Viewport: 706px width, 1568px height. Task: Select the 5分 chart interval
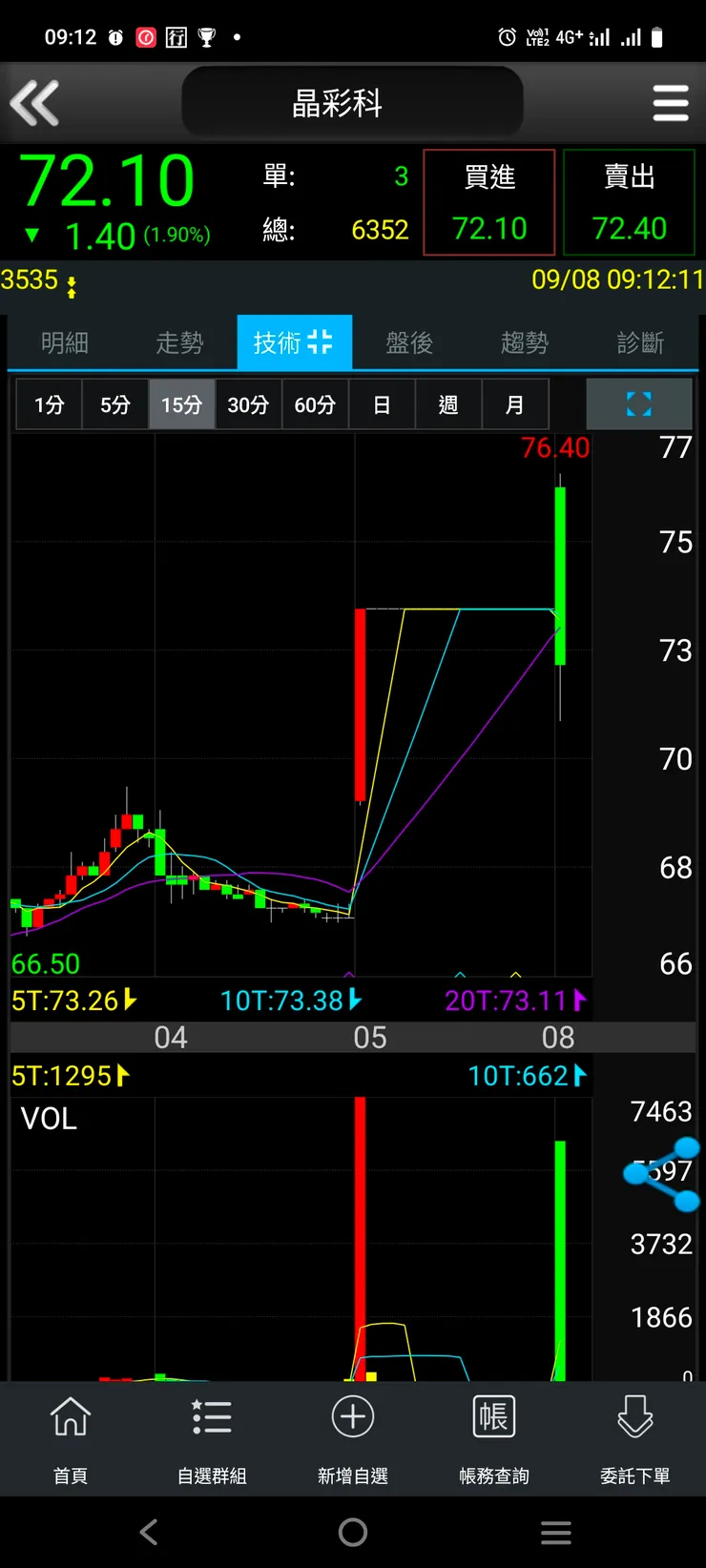[x=115, y=405]
